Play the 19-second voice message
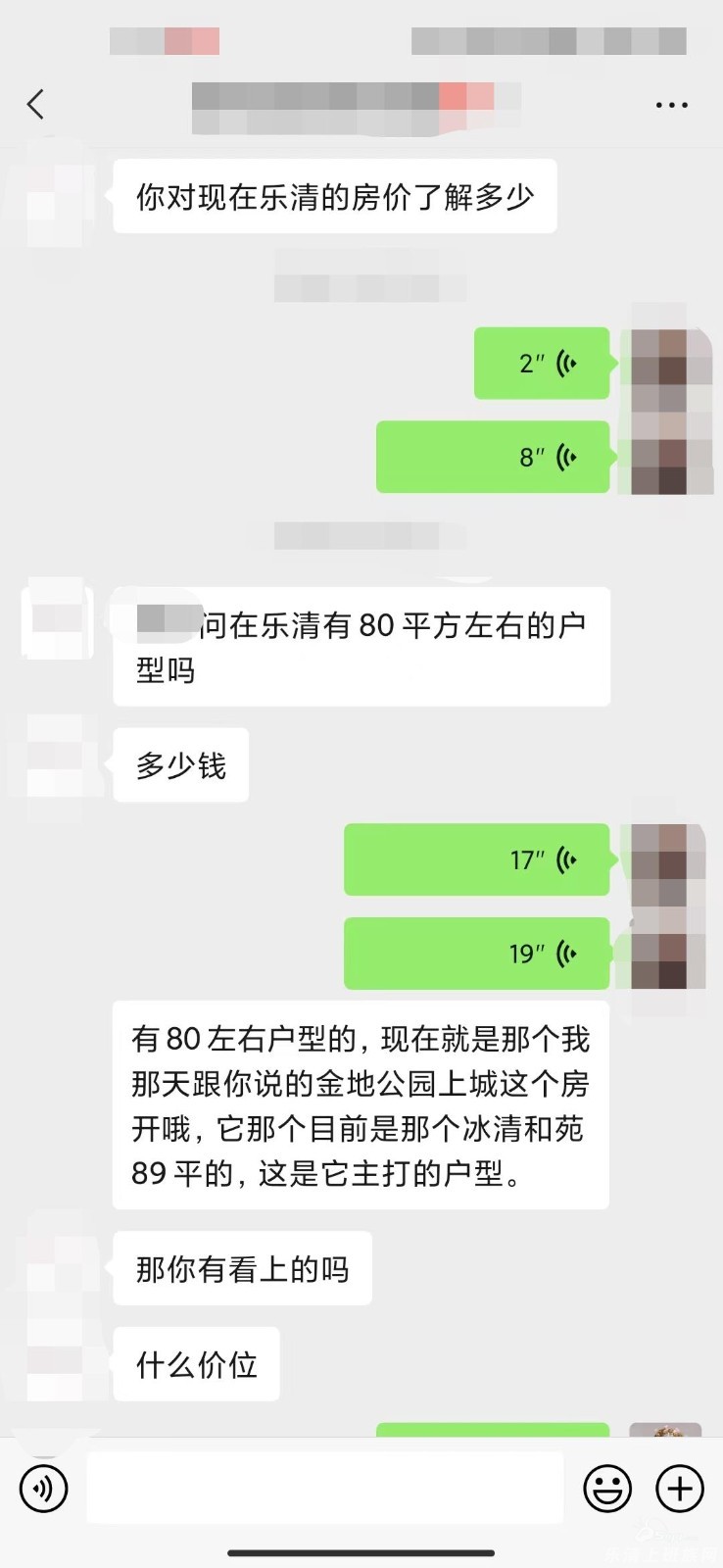Image resolution: width=723 pixels, height=1568 pixels. coord(477,954)
